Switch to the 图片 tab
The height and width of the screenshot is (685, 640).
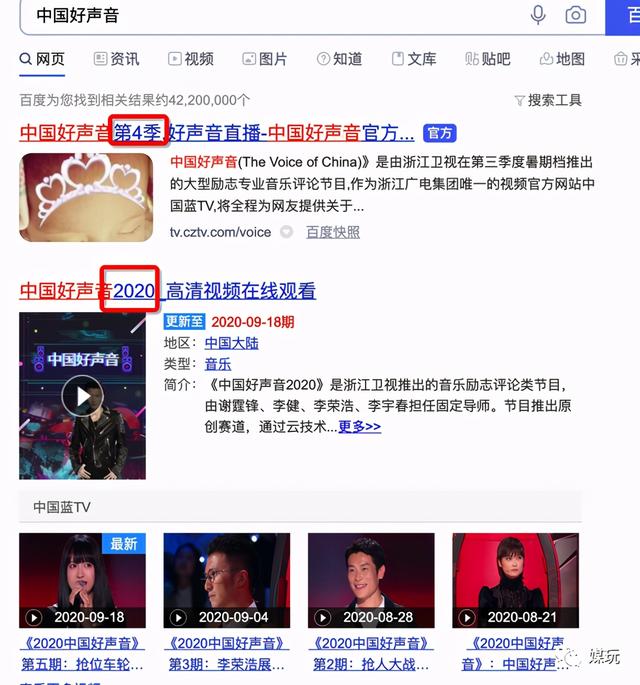pyautogui.click(x=264, y=59)
